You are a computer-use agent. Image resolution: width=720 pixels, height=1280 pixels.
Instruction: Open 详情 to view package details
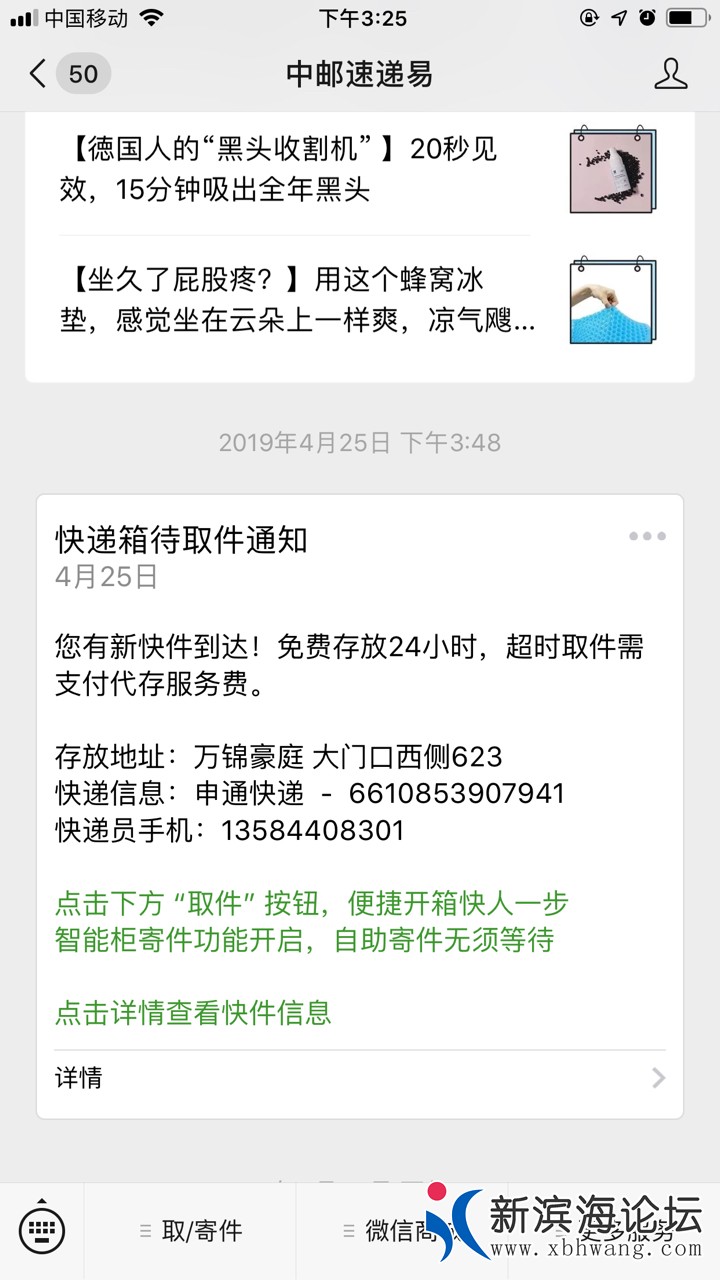coord(77,1078)
